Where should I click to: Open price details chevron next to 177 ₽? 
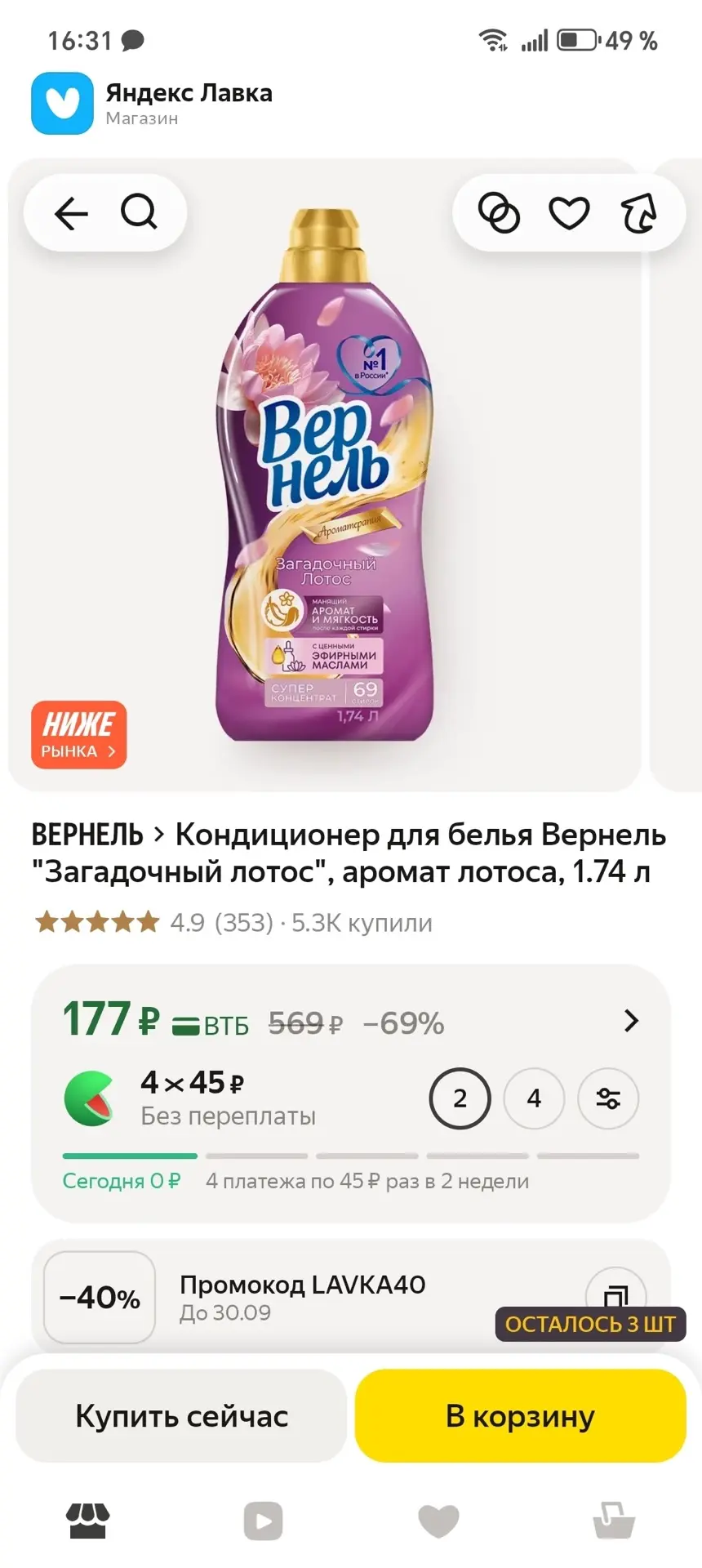[631, 1021]
